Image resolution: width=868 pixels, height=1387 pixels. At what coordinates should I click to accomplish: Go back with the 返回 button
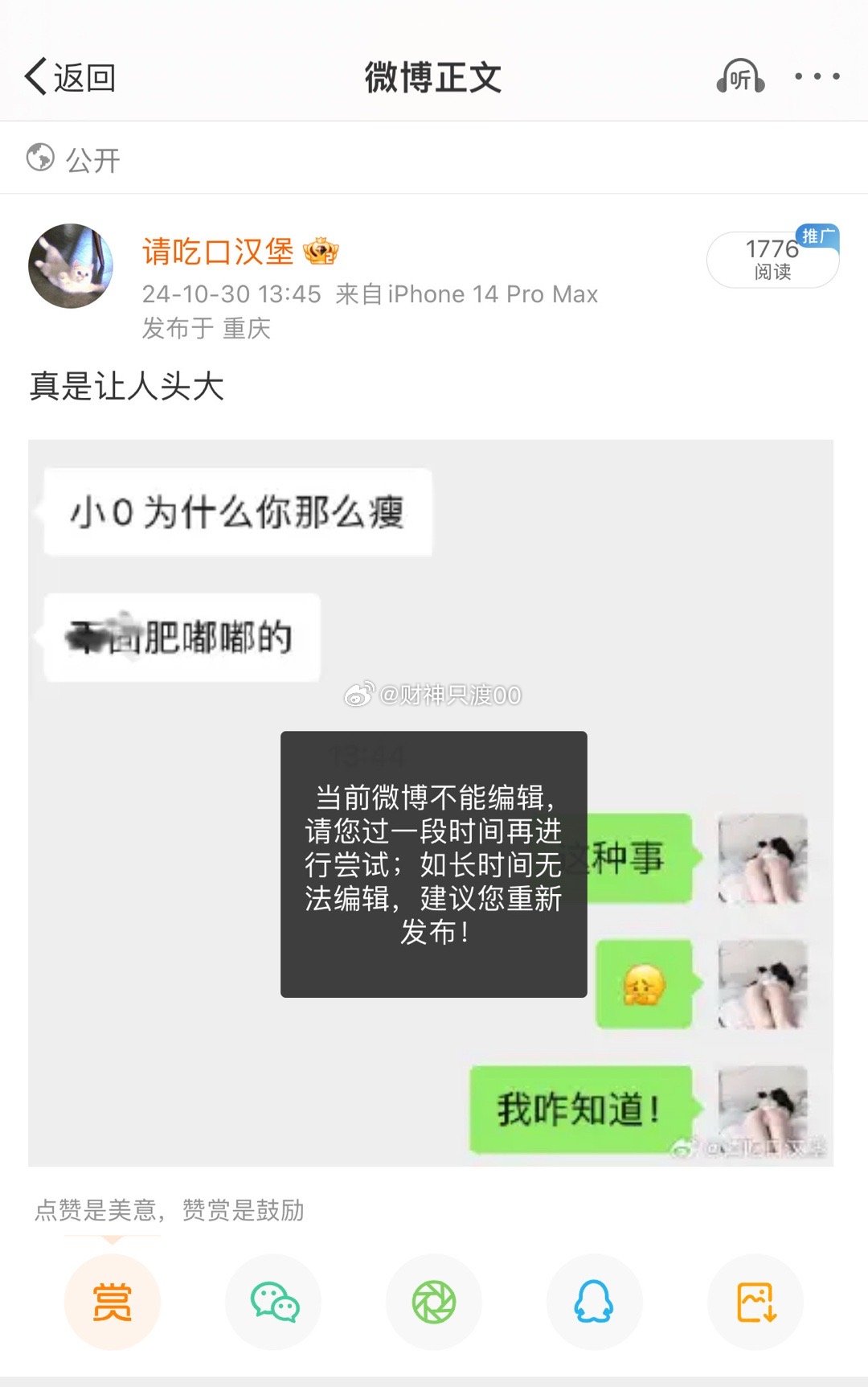click(71, 78)
